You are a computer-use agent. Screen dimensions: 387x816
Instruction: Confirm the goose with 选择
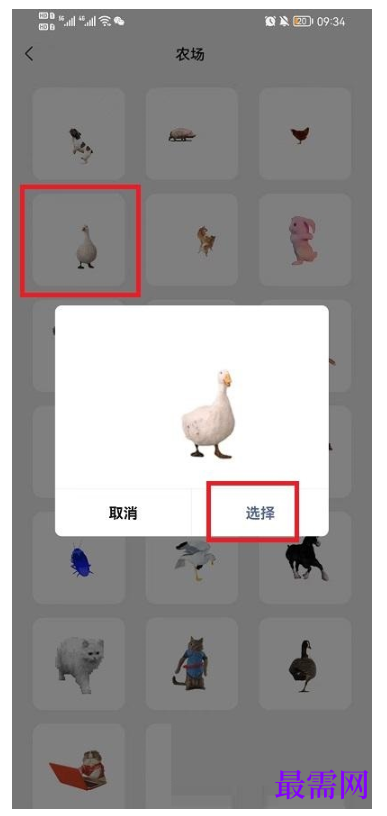[260, 513]
